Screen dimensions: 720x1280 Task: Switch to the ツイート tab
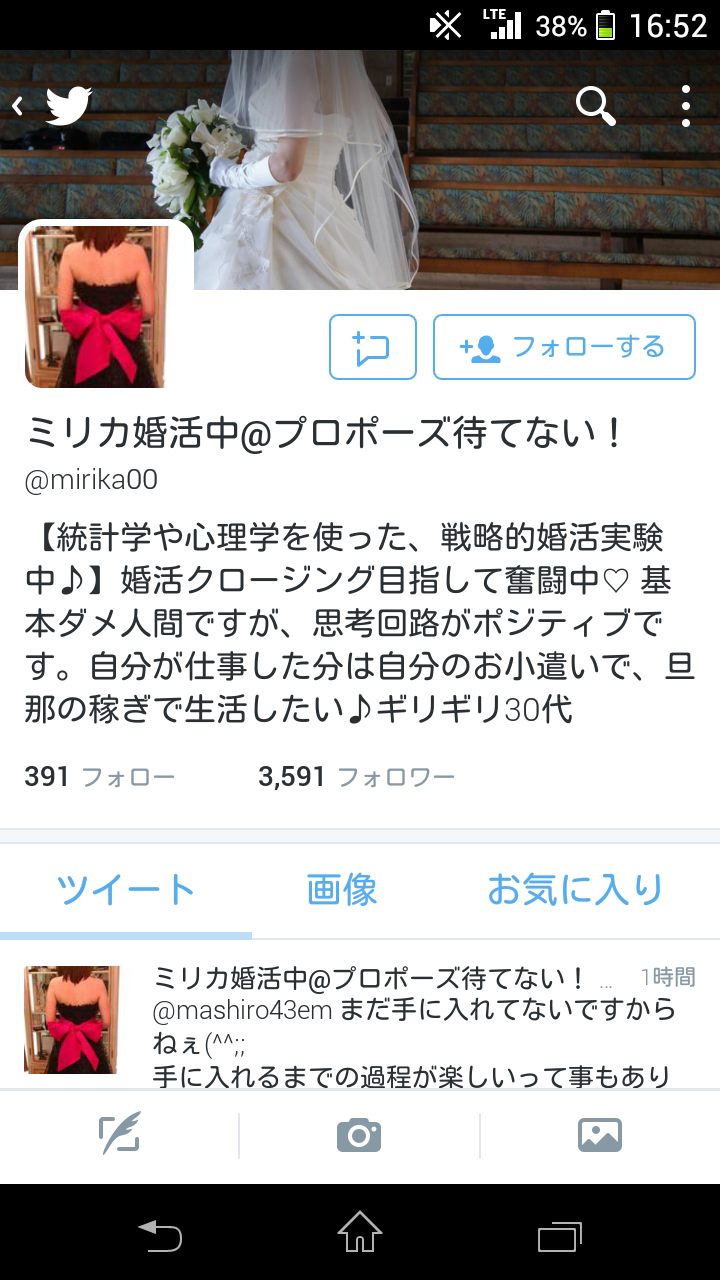pyautogui.click(x=126, y=889)
